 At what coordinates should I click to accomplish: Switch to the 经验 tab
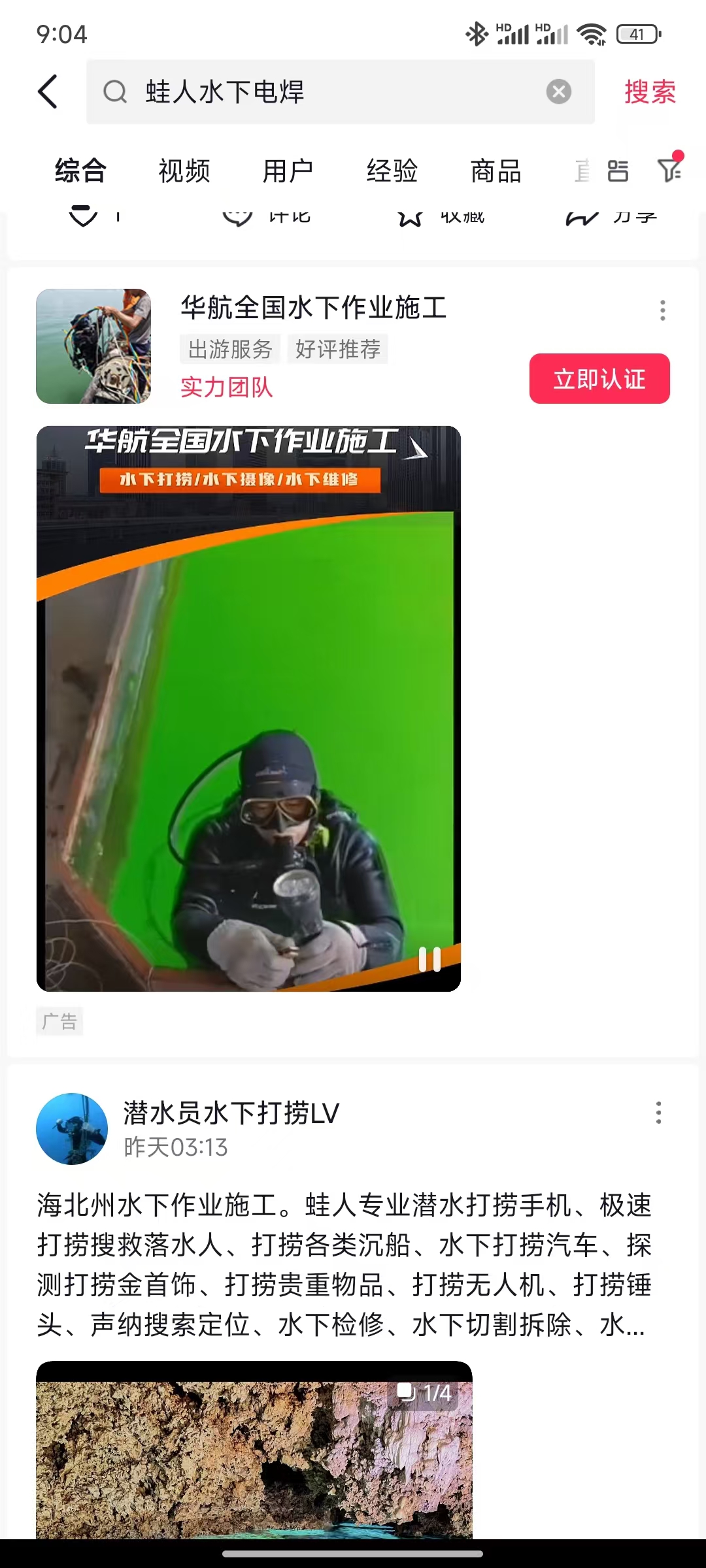(x=392, y=171)
